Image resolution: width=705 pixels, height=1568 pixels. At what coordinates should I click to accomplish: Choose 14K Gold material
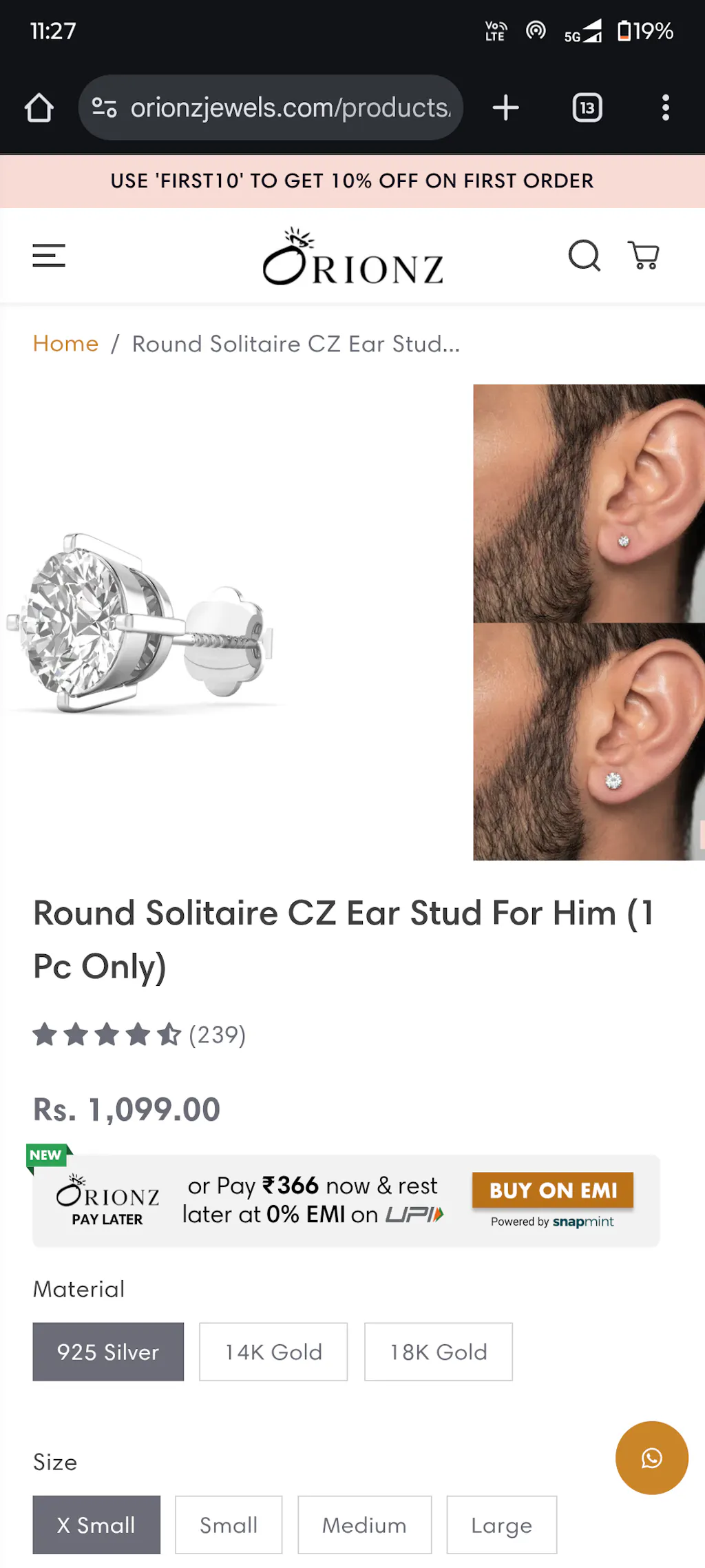click(273, 1352)
